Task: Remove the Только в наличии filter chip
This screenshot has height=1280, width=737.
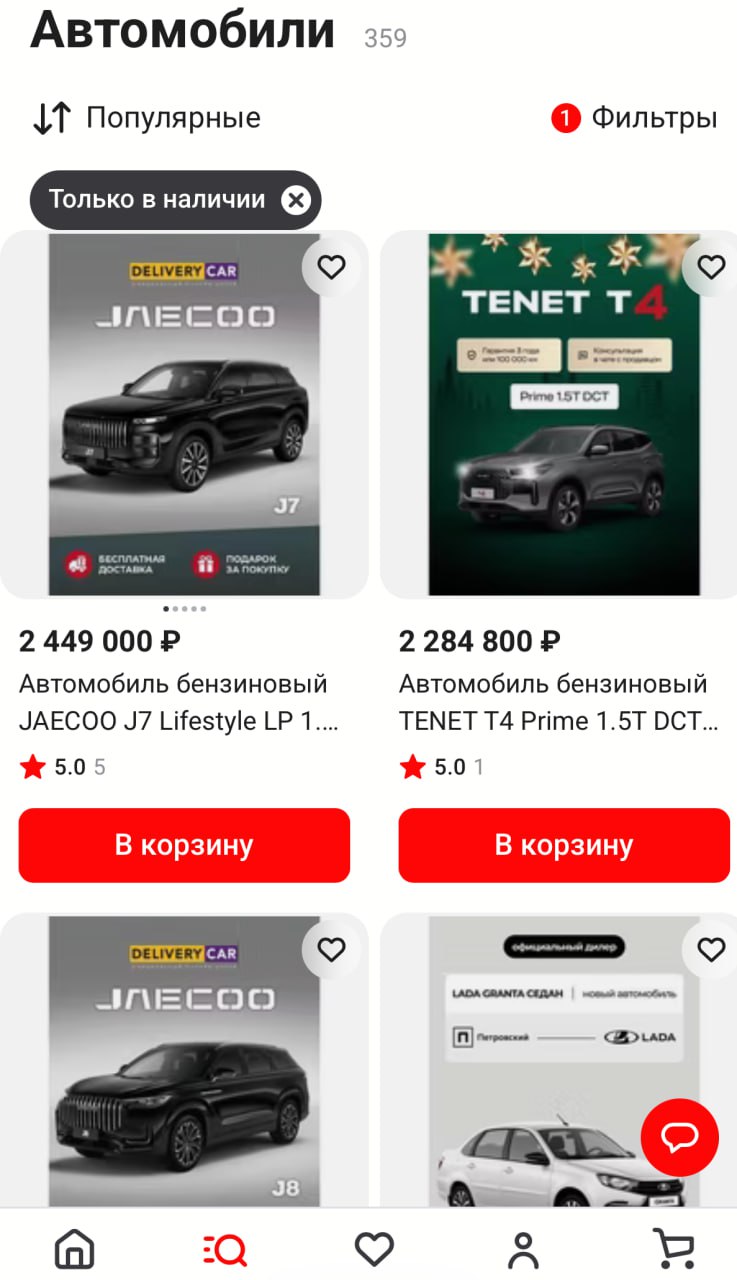Action: point(296,200)
